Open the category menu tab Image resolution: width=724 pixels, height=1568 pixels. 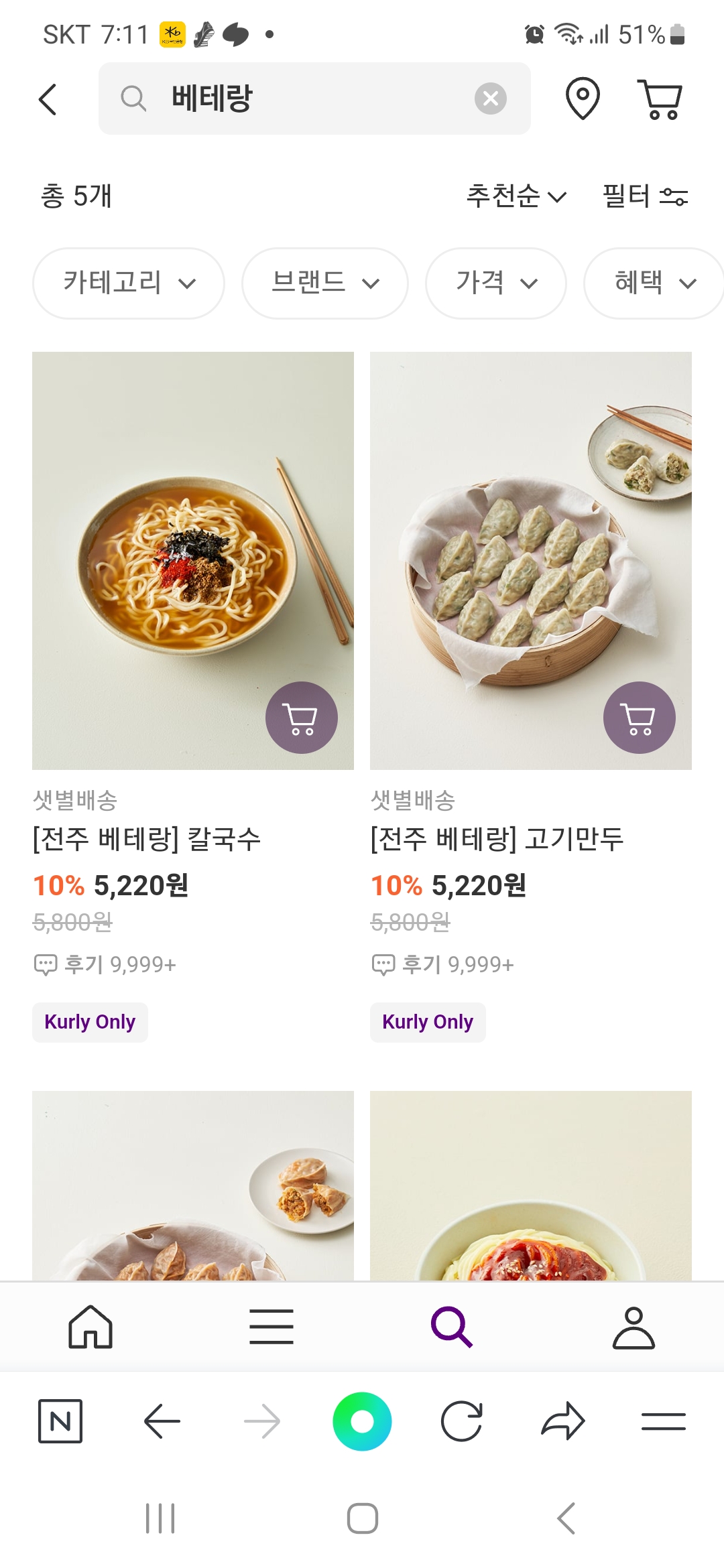[271, 1327]
